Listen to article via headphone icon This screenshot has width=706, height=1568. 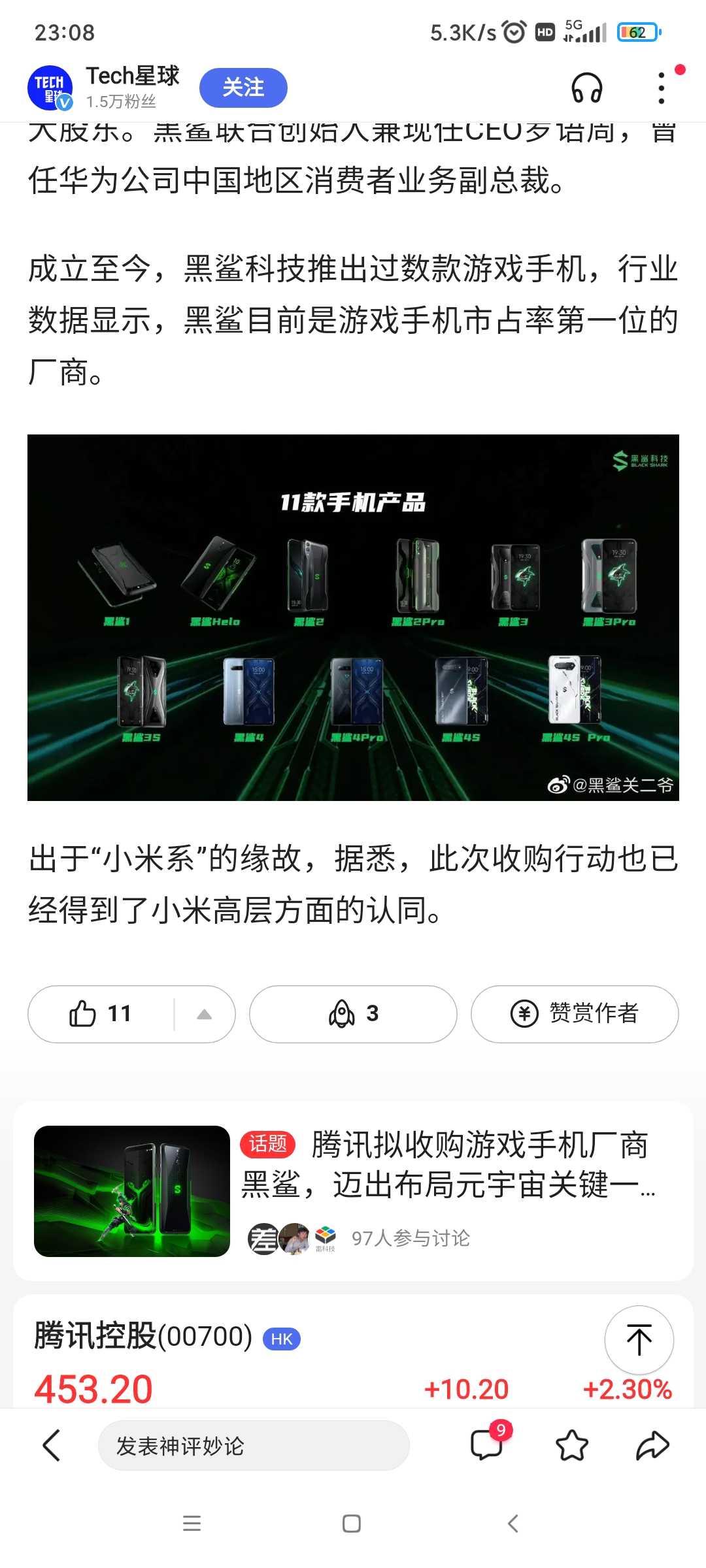[586, 88]
